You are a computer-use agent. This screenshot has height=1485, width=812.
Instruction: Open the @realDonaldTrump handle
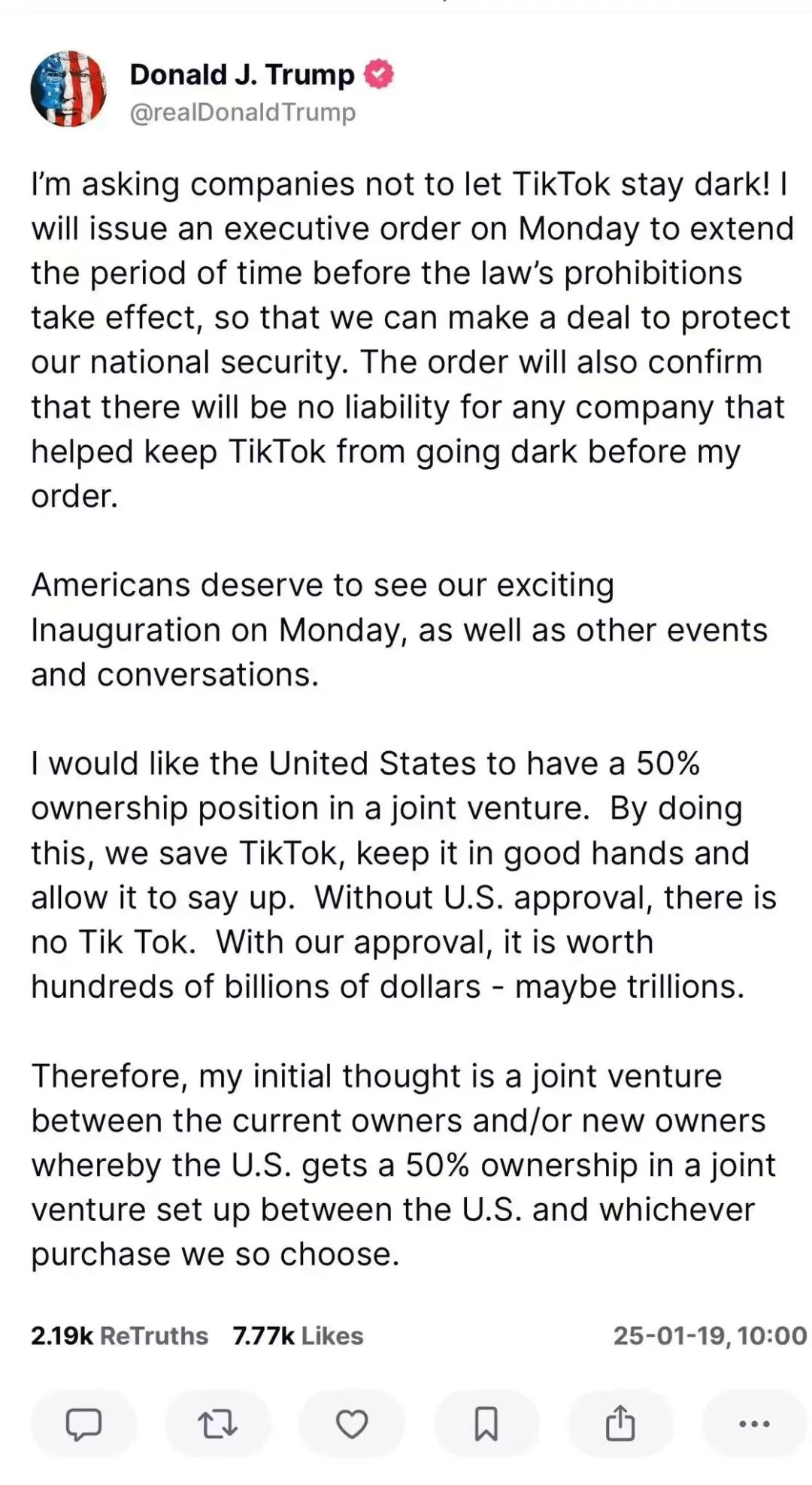[243, 112]
